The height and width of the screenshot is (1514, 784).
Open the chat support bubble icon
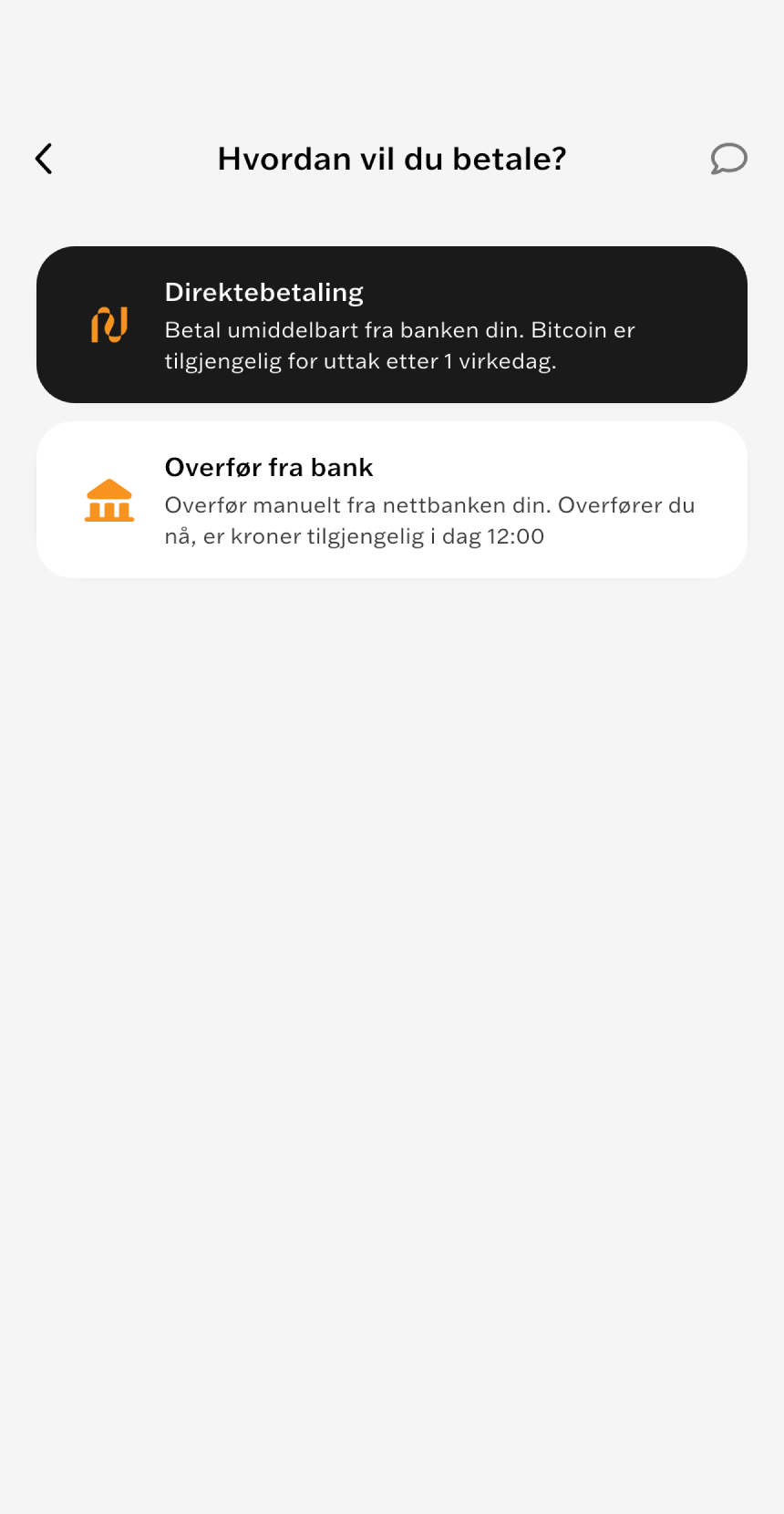(x=728, y=159)
